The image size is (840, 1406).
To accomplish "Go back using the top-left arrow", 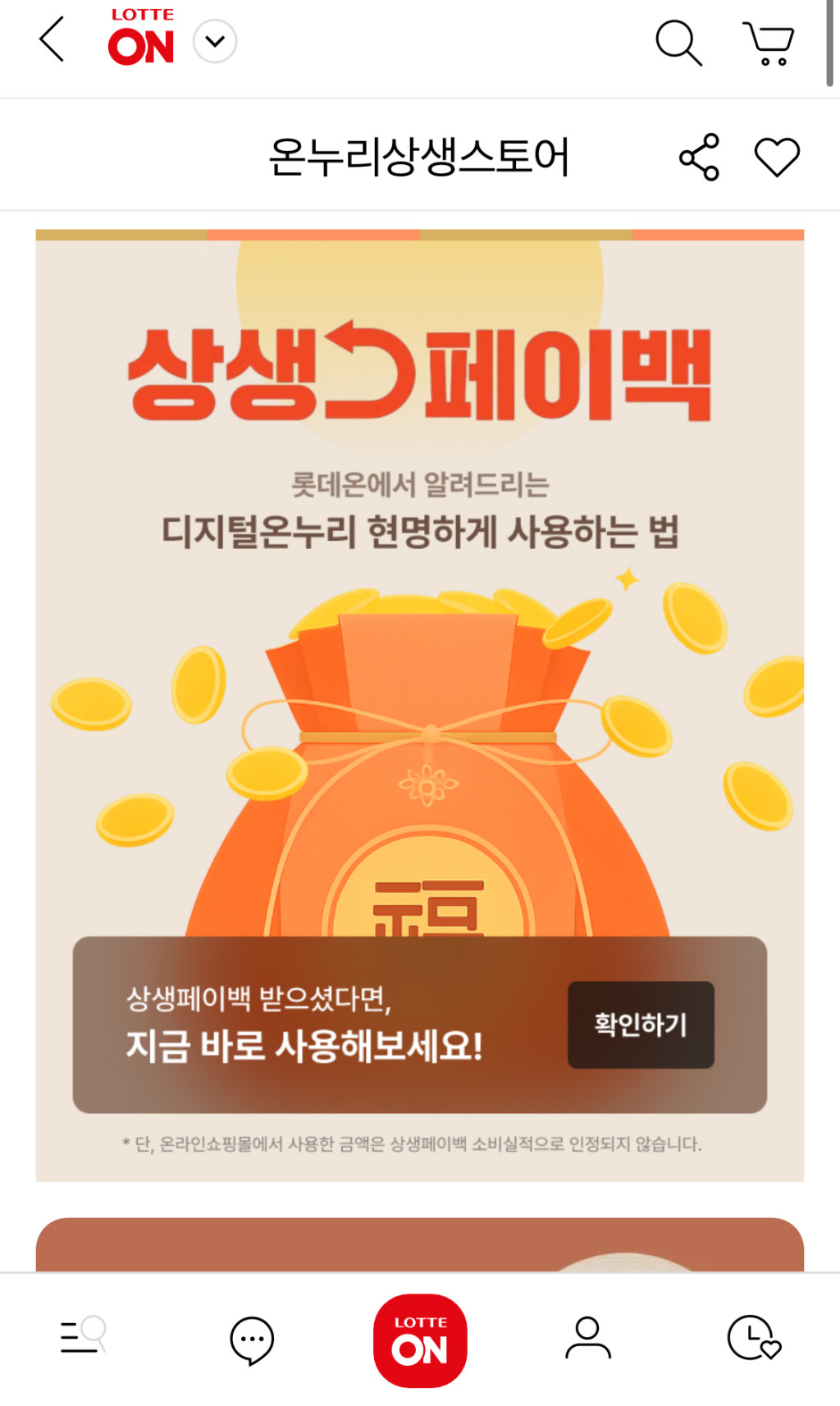I will pos(52,39).
